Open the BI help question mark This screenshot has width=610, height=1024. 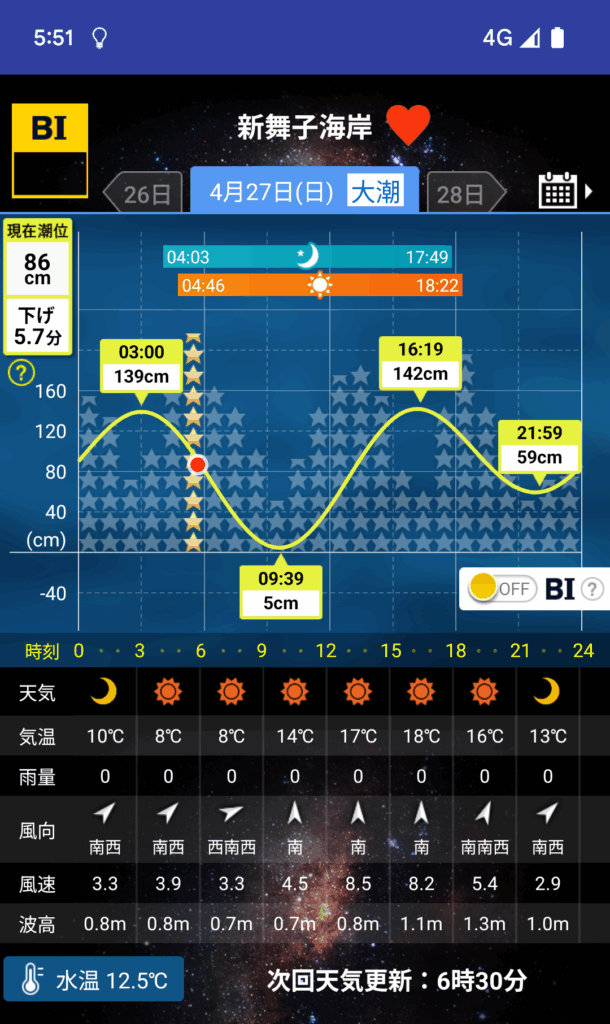click(x=592, y=589)
